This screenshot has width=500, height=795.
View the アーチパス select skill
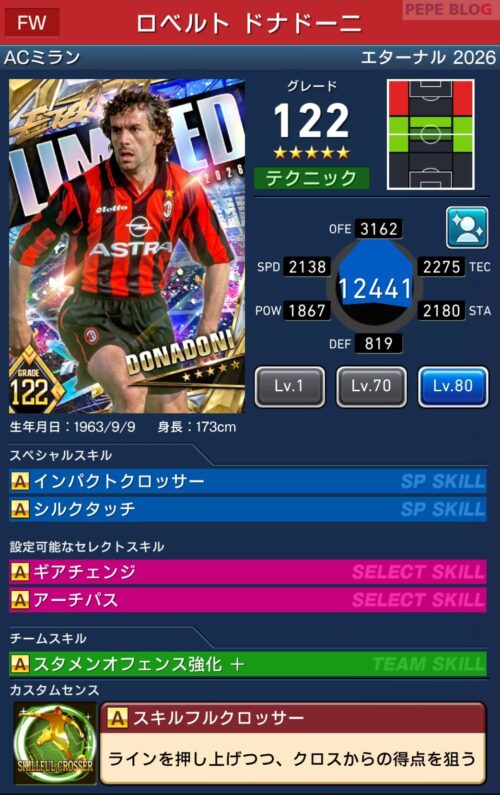click(248, 600)
